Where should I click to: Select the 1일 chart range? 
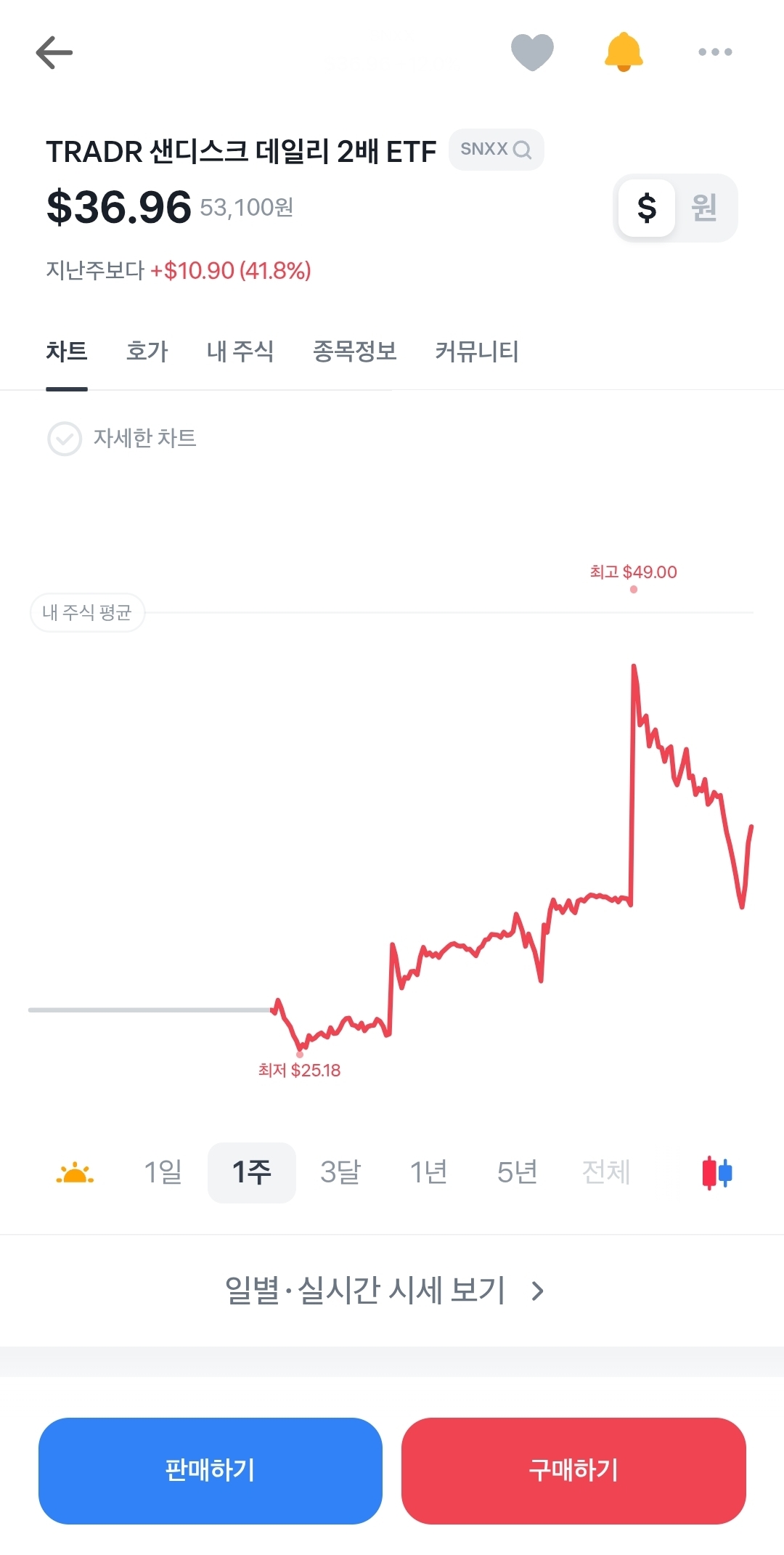click(163, 1172)
